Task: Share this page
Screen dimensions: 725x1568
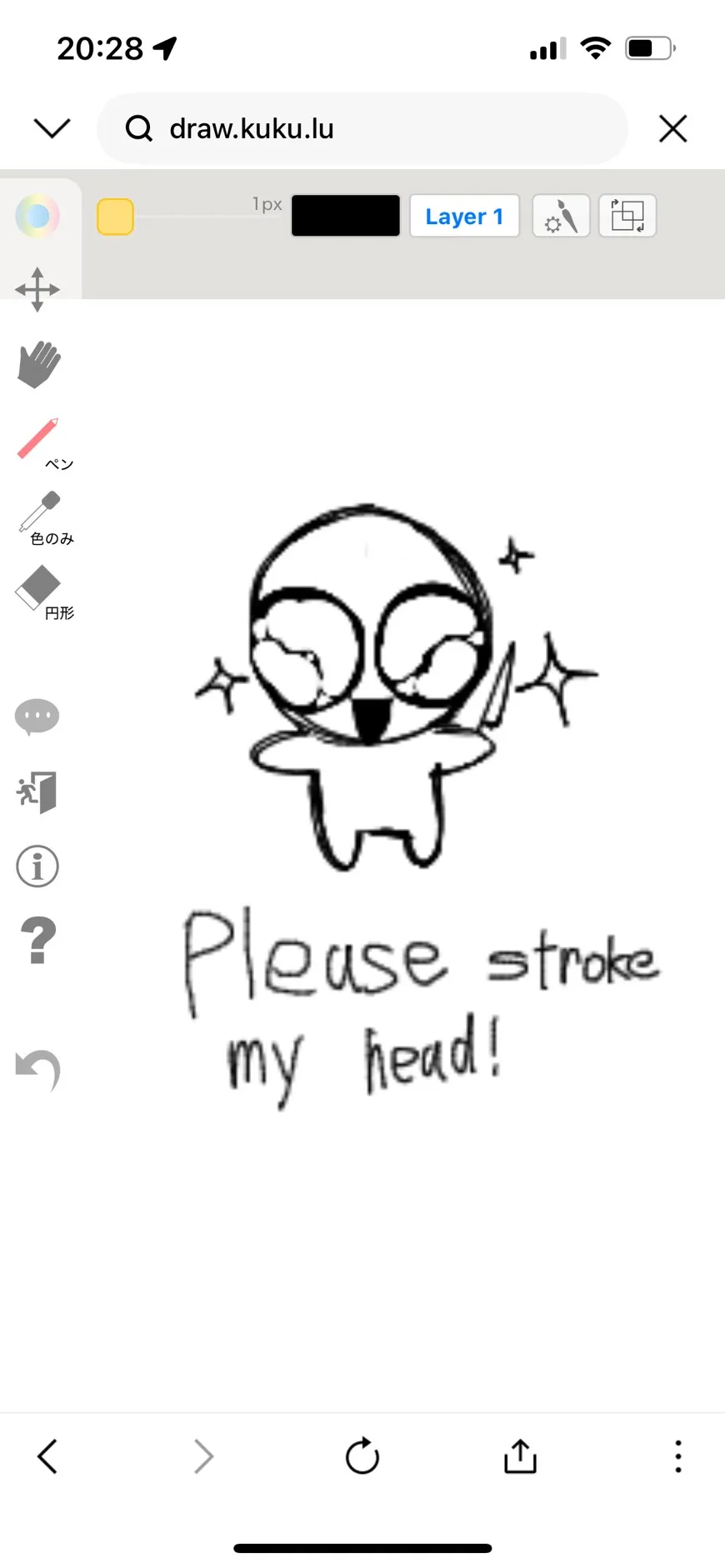Action: [x=520, y=1456]
